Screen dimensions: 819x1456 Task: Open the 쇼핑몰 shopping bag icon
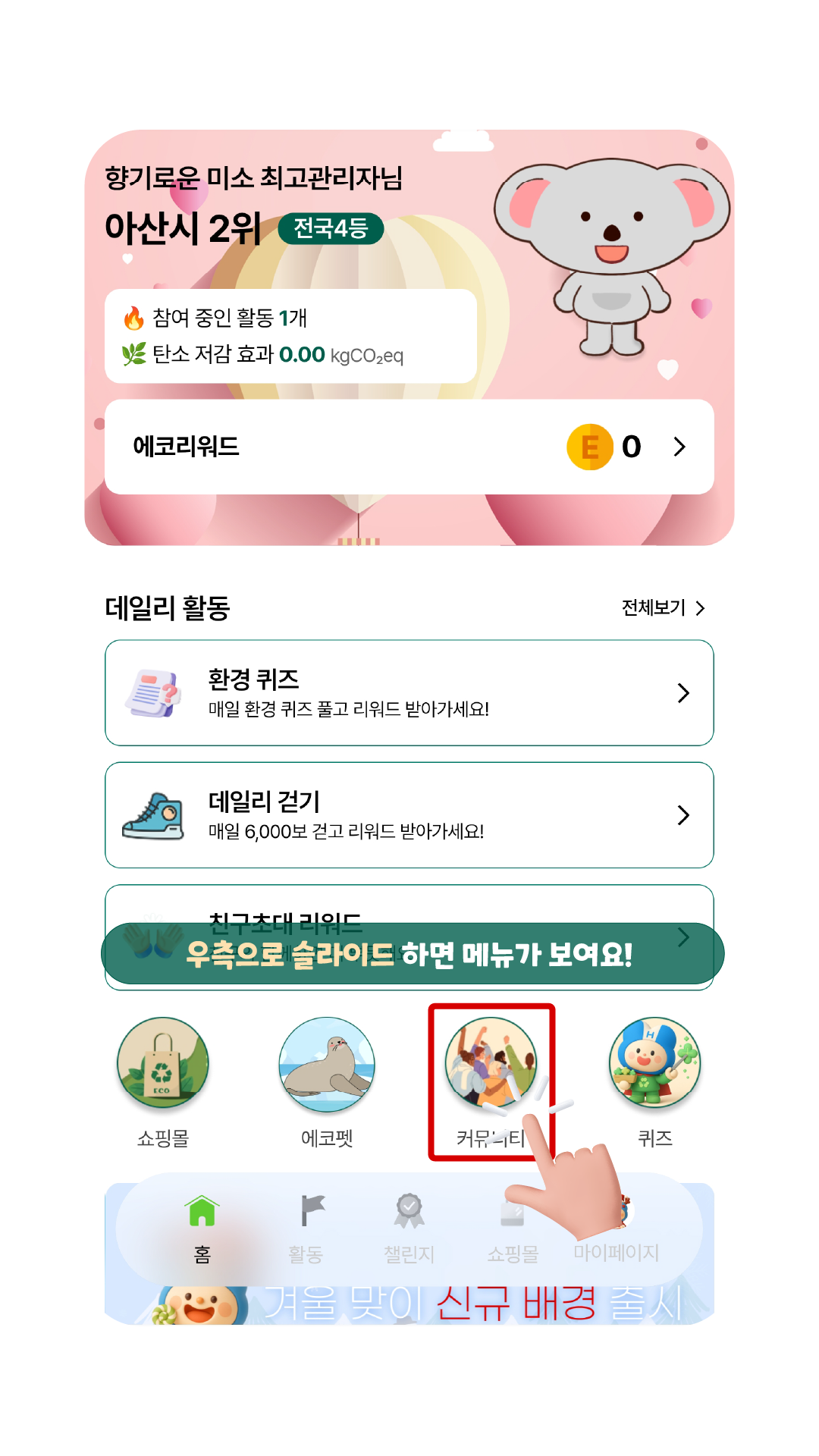(162, 1065)
